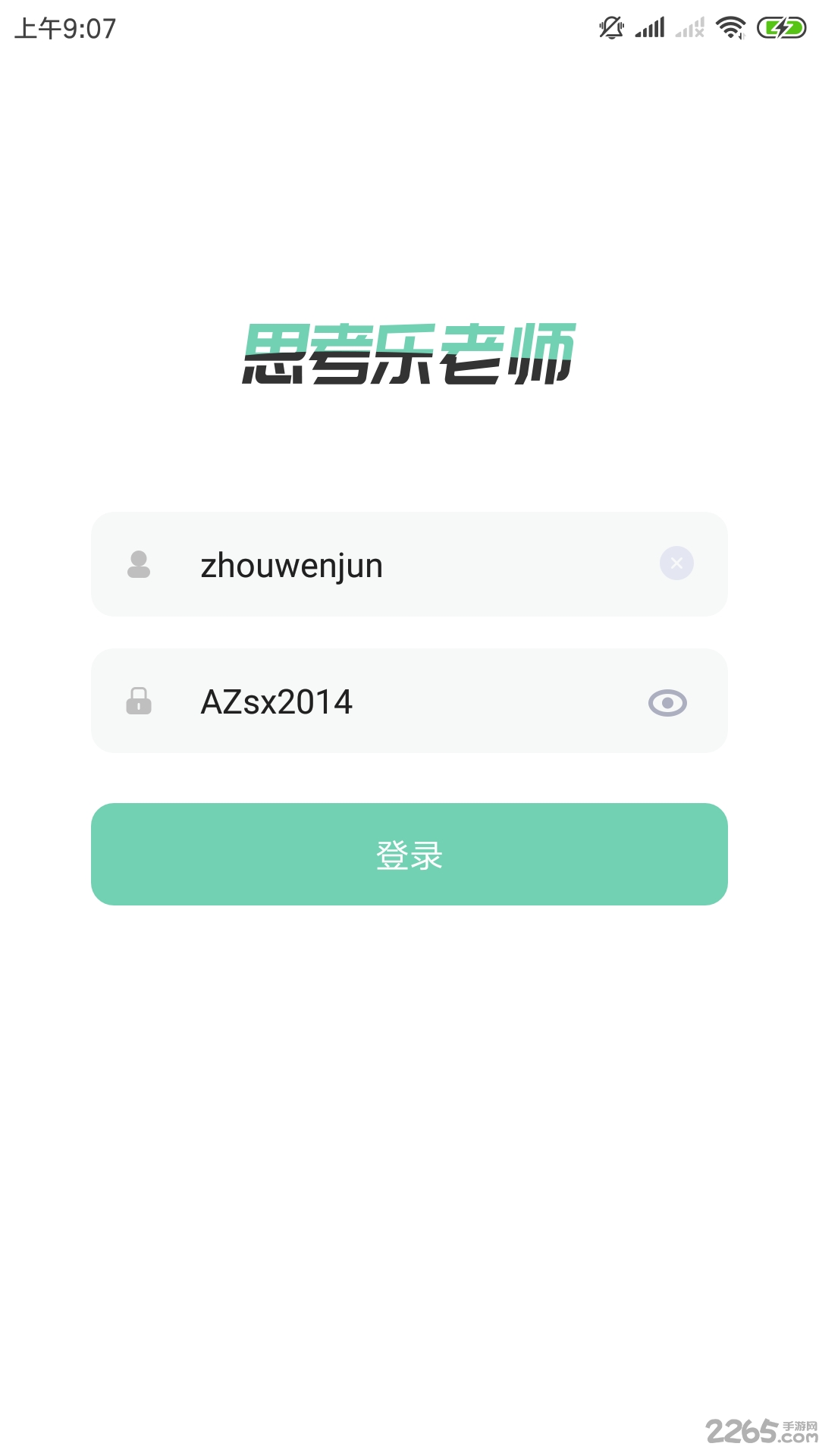This screenshot has width=819, height=1456.
Task: Tap the green 登录 login button
Action: click(x=409, y=854)
